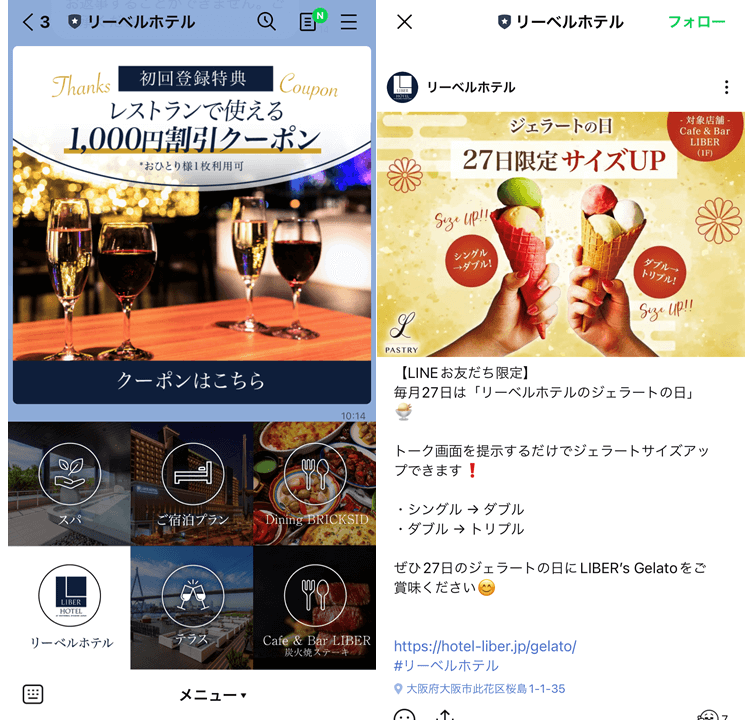Open the テラス tile
This screenshot has width=756, height=720.
pyautogui.click(x=192, y=607)
